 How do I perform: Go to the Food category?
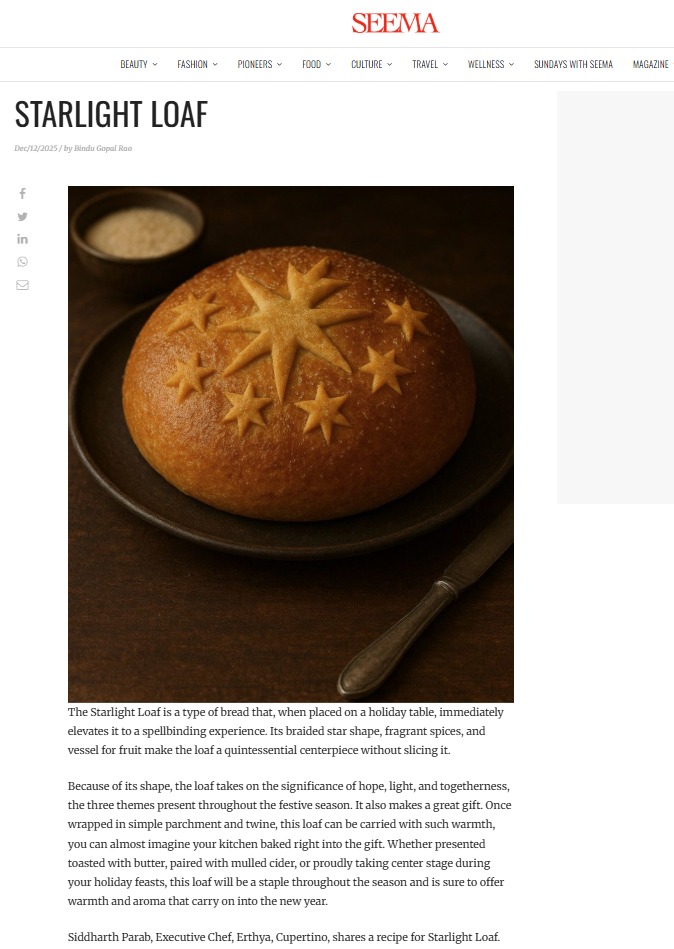click(x=316, y=65)
